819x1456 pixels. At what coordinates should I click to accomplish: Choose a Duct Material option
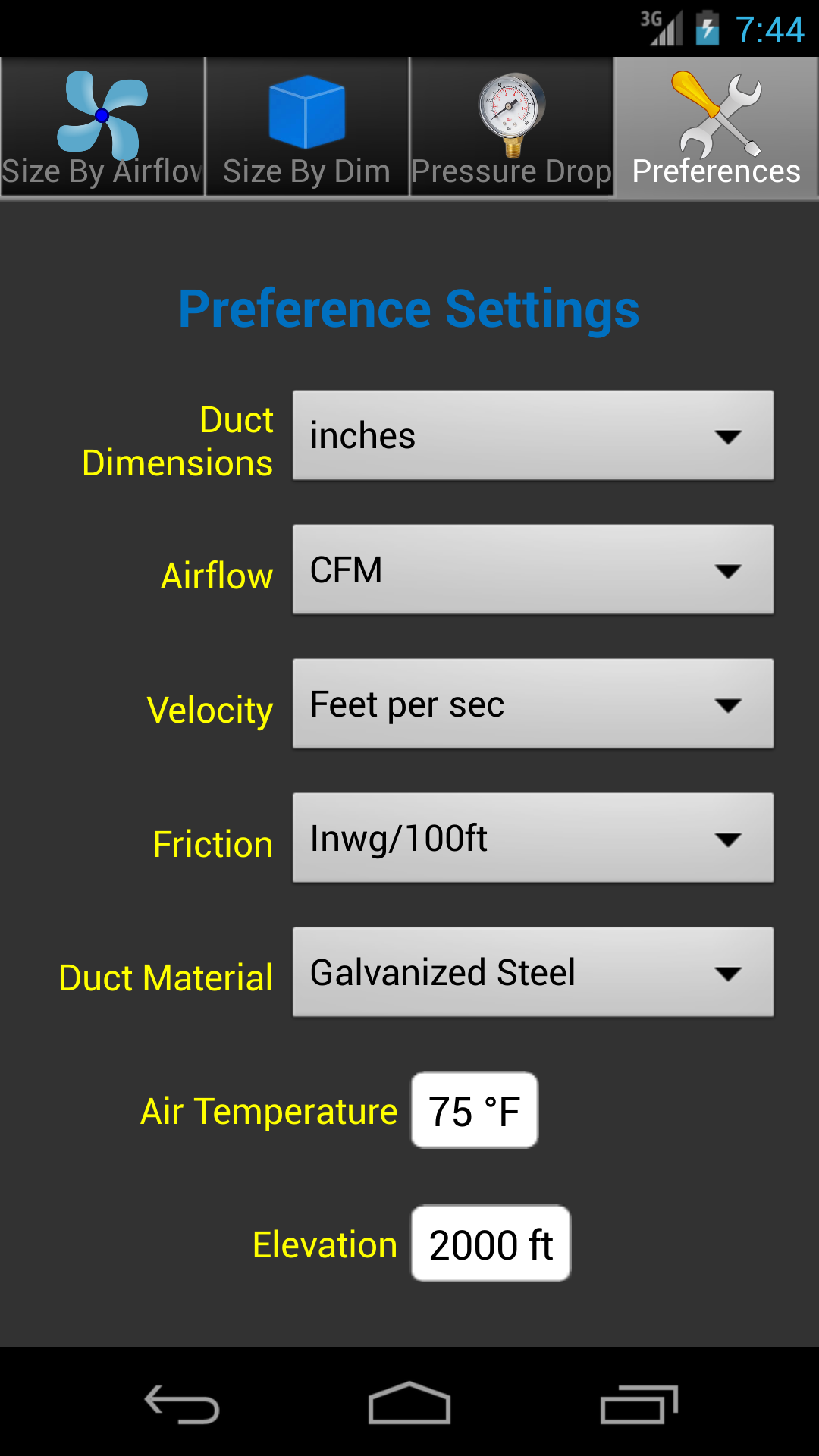tap(533, 972)
